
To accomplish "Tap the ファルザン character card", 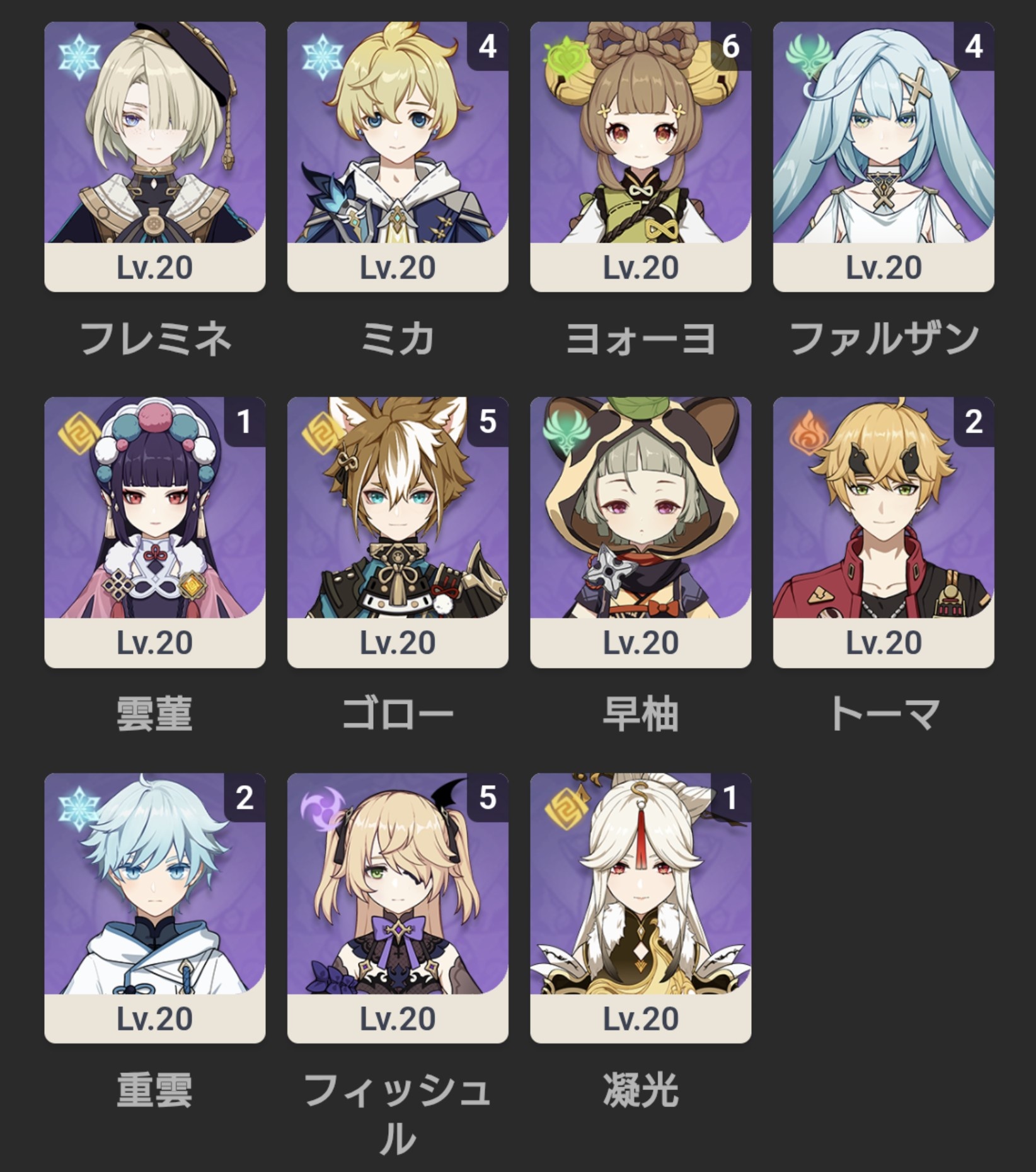I will click(x=883, y=156).
